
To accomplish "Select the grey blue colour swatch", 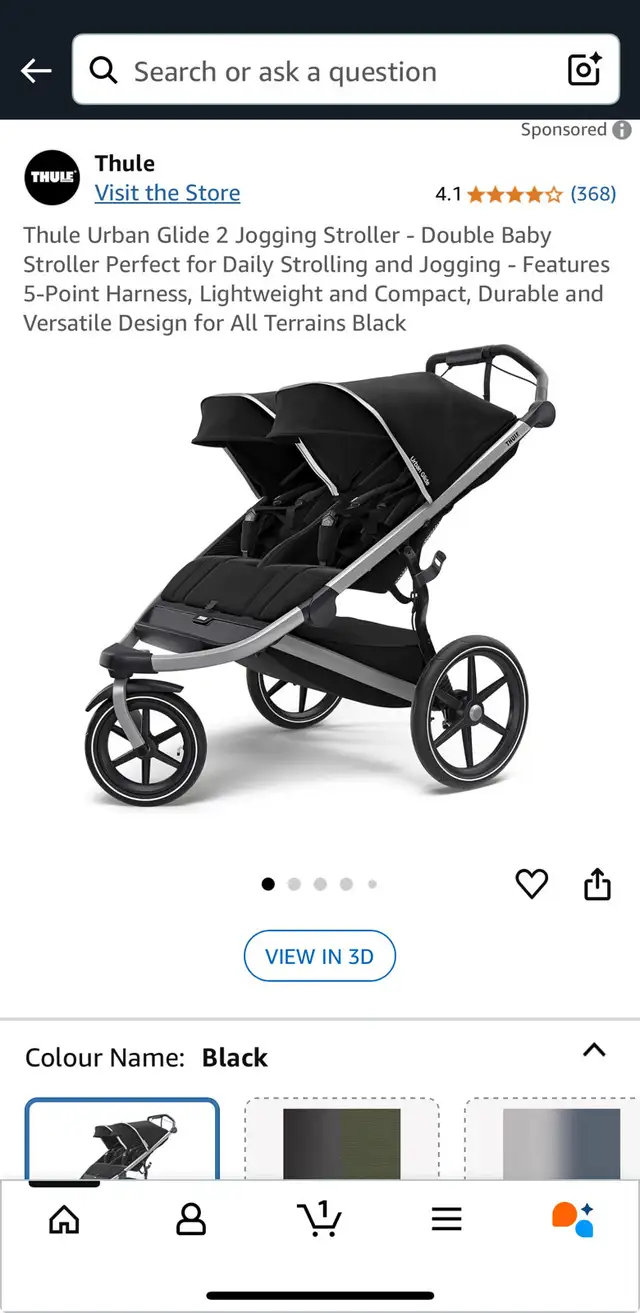I will pos(552,1140).
